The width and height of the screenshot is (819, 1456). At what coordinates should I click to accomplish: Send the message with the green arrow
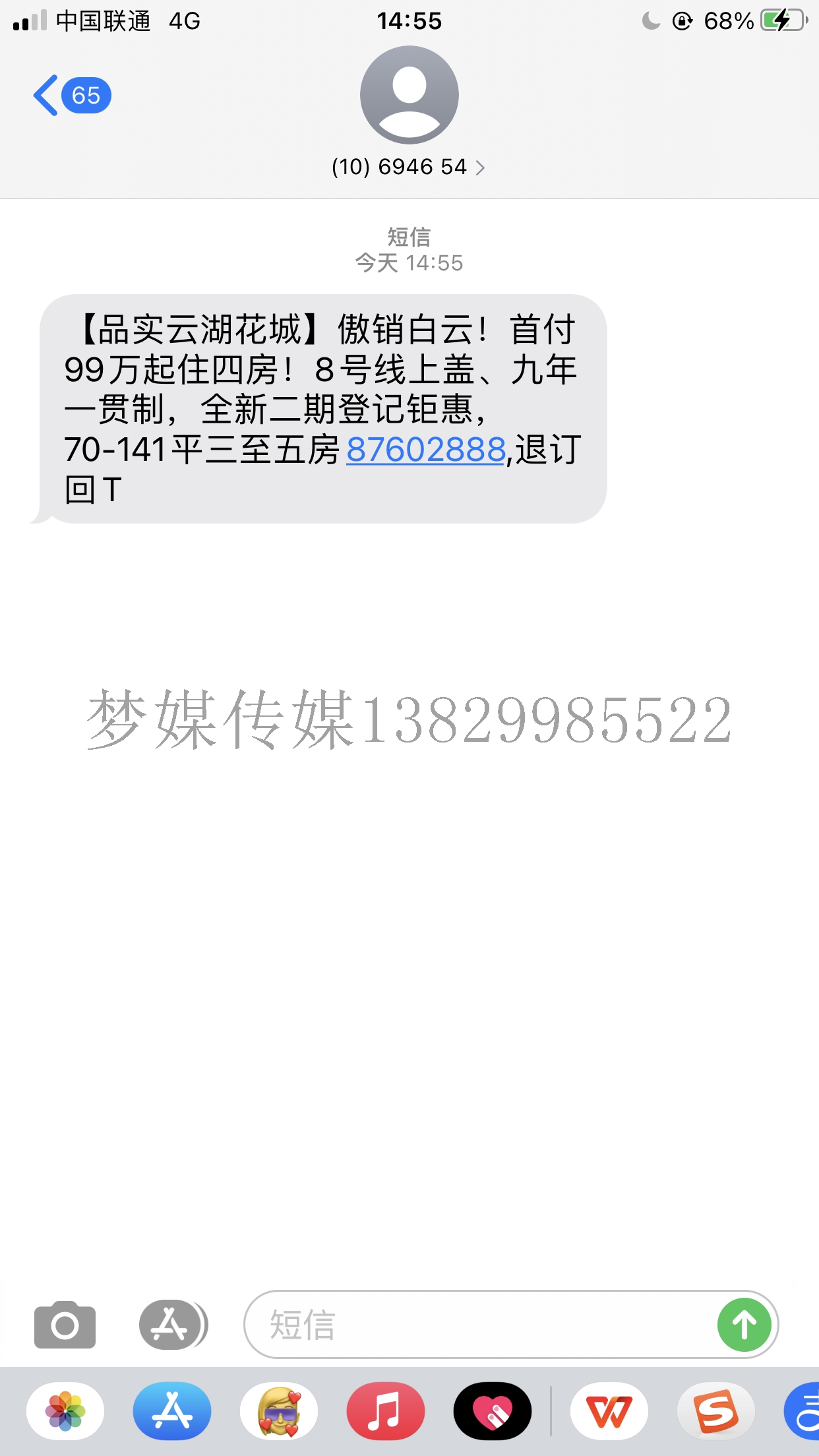click(744, 1325)
